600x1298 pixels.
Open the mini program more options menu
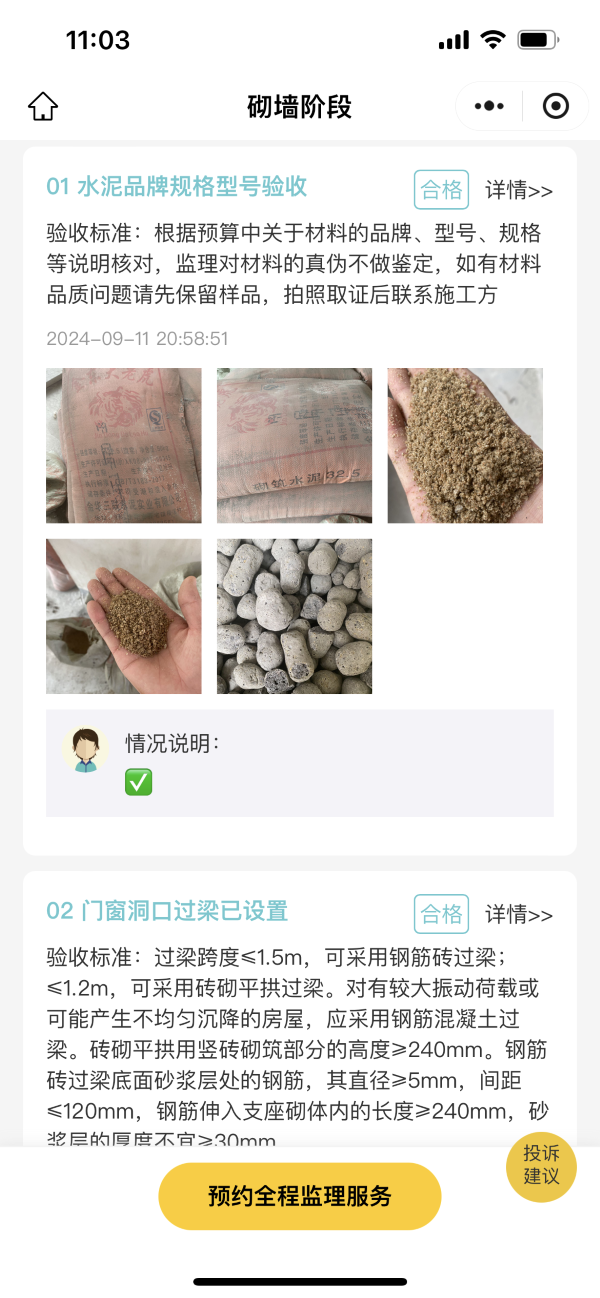pyautogui.click(x=489, y=106)
